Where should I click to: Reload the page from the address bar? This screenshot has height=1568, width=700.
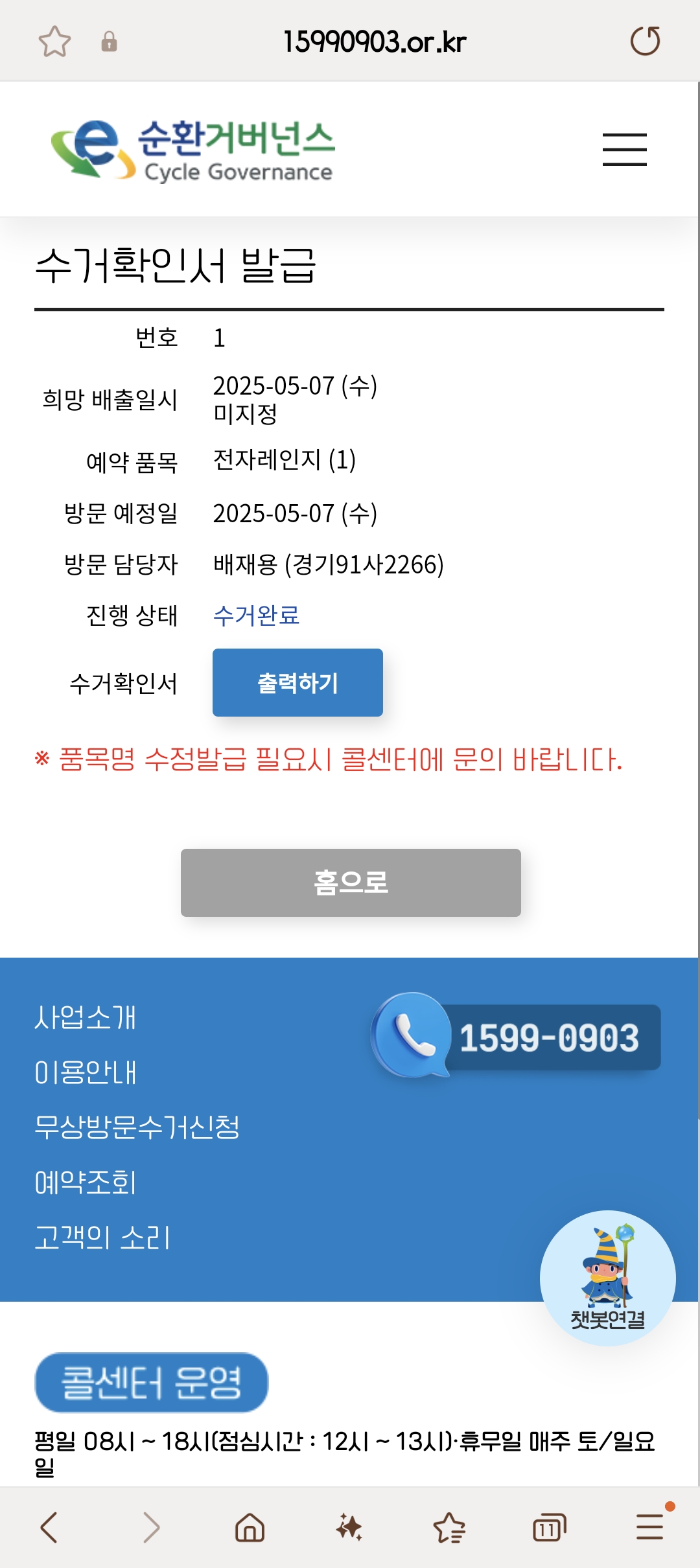(x=645, y=41)
